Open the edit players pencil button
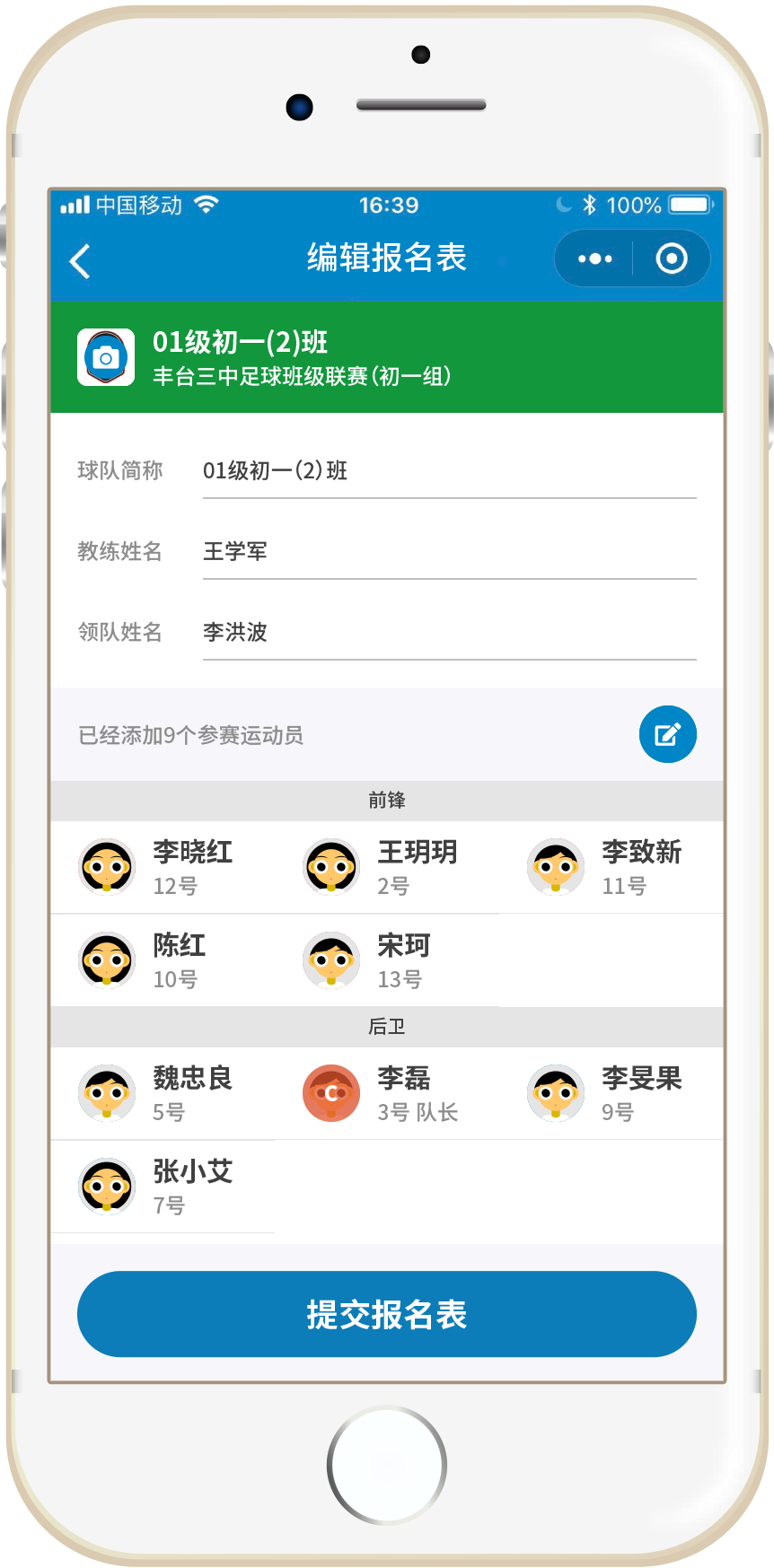The height and width of the screenshot is (1568, 774). tap(667, 735)
